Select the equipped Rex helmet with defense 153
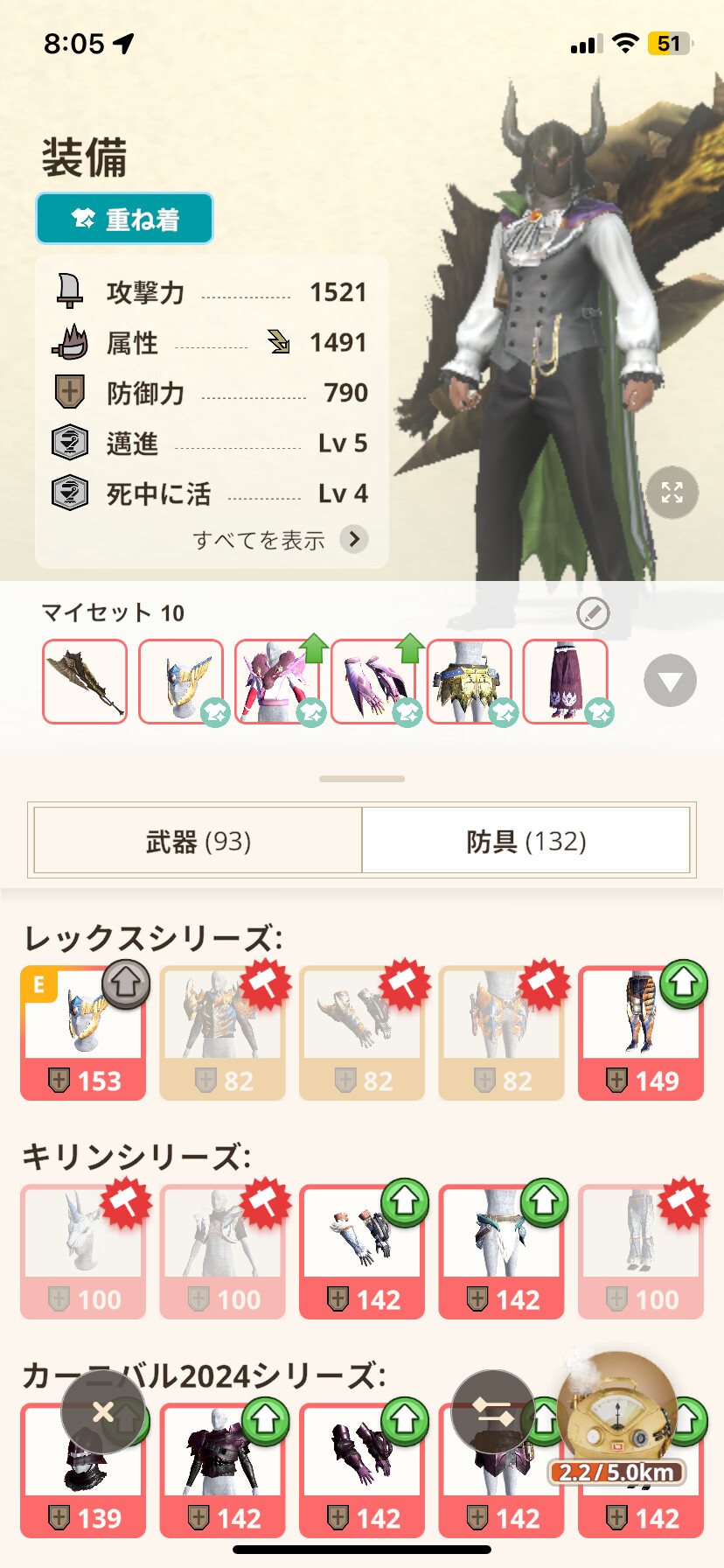 [83, 1033]
